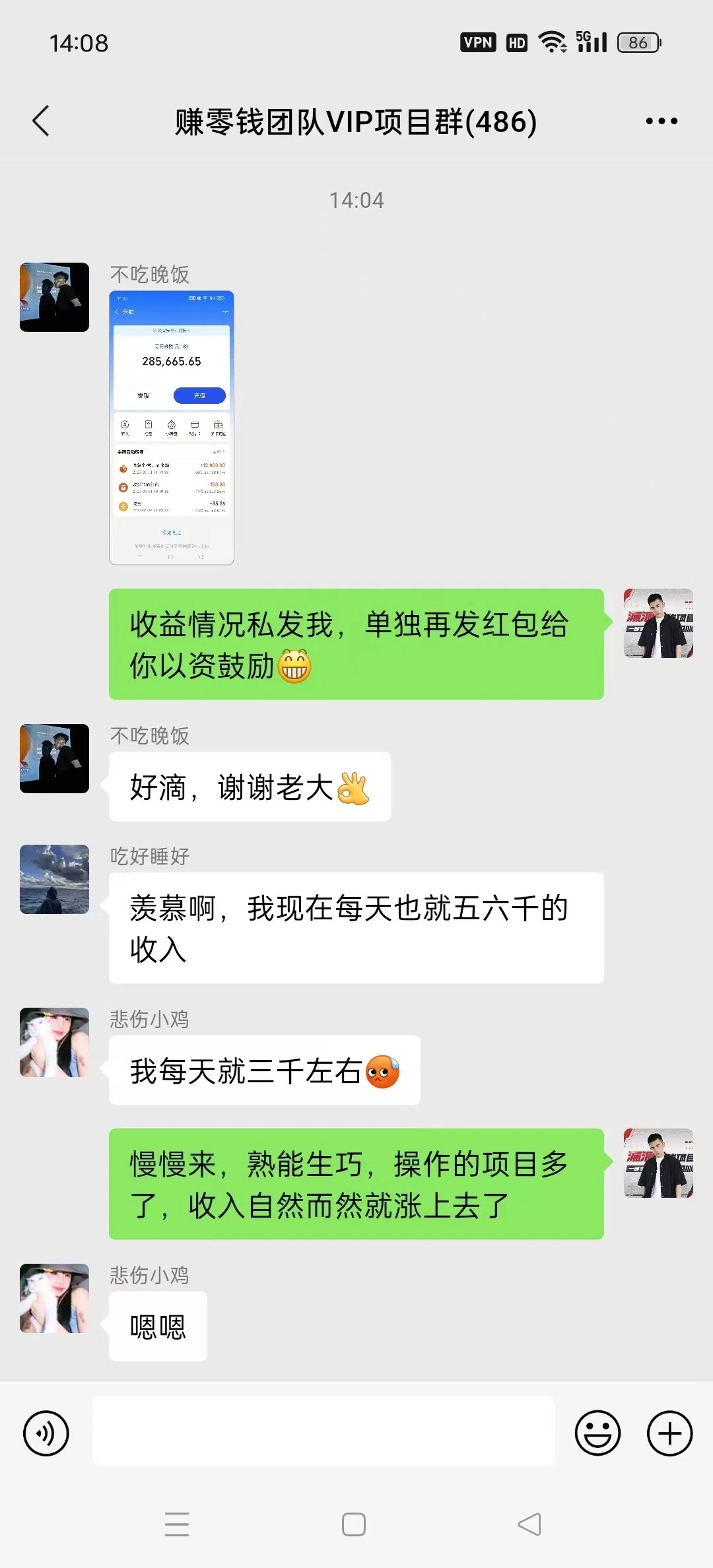The image size is (713, 1568).
Task: Tap the 5G signal strength icon
Action: [592, 42]
